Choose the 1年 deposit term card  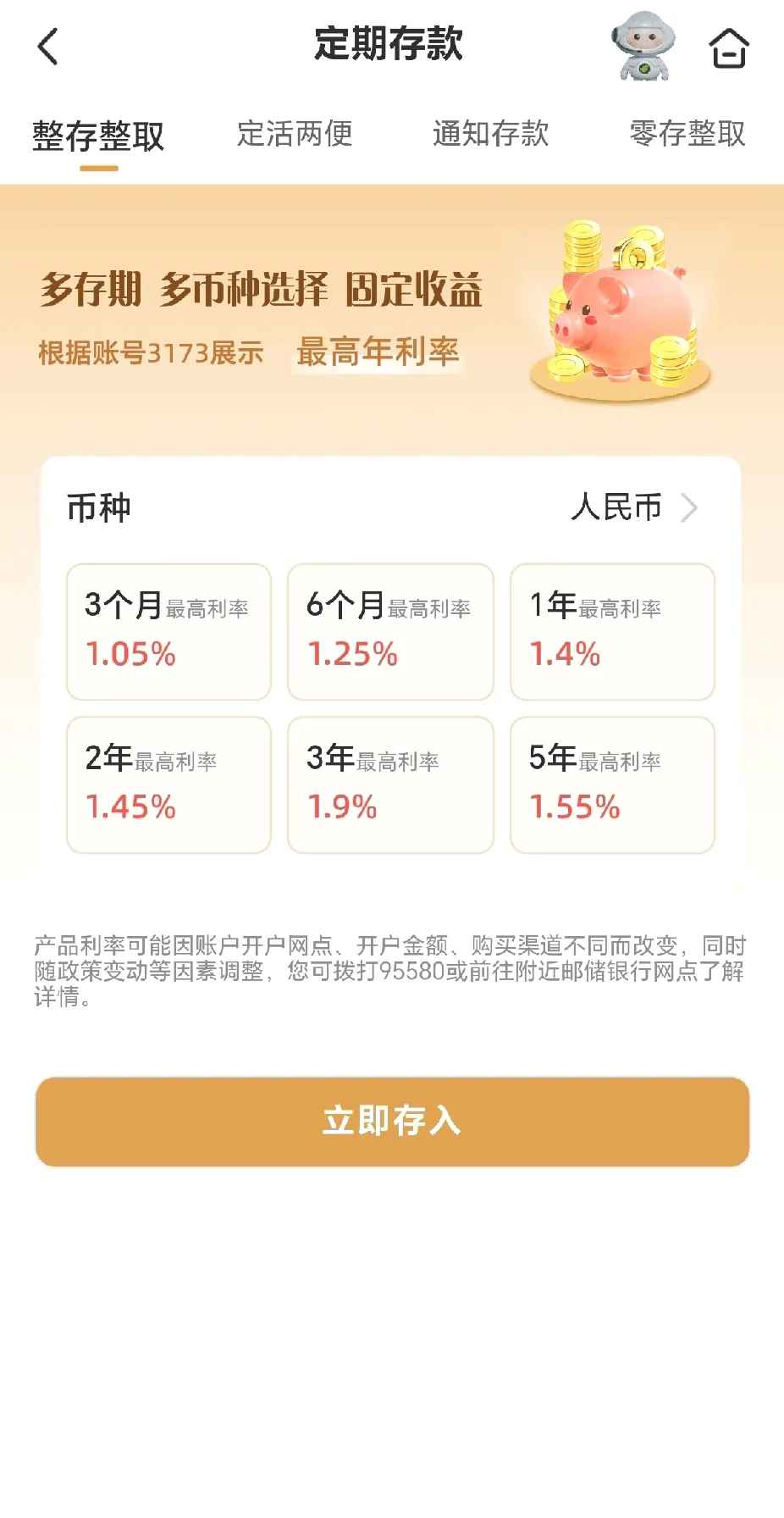click(612, 631)
